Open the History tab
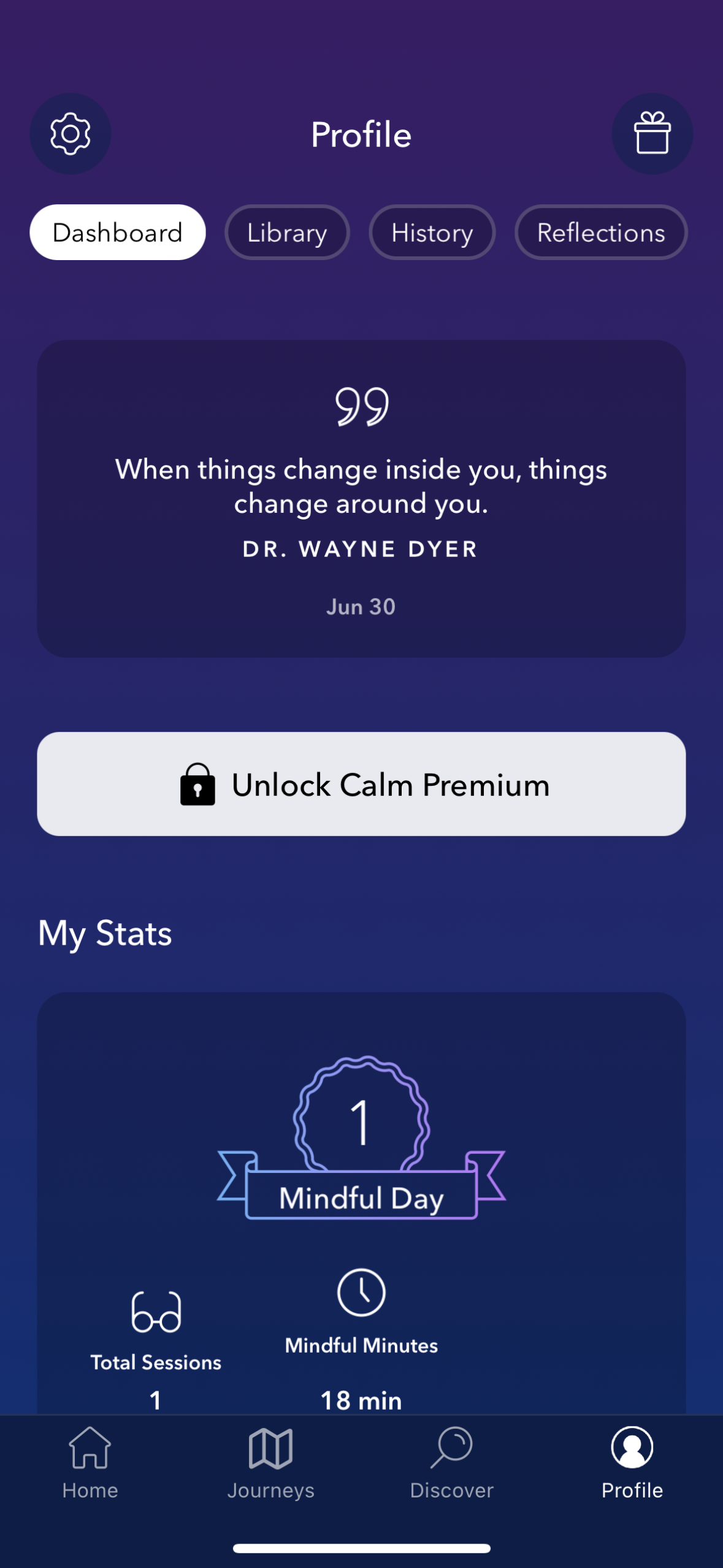The height and width of the screenshot is (1568, 723). [432, 233]
